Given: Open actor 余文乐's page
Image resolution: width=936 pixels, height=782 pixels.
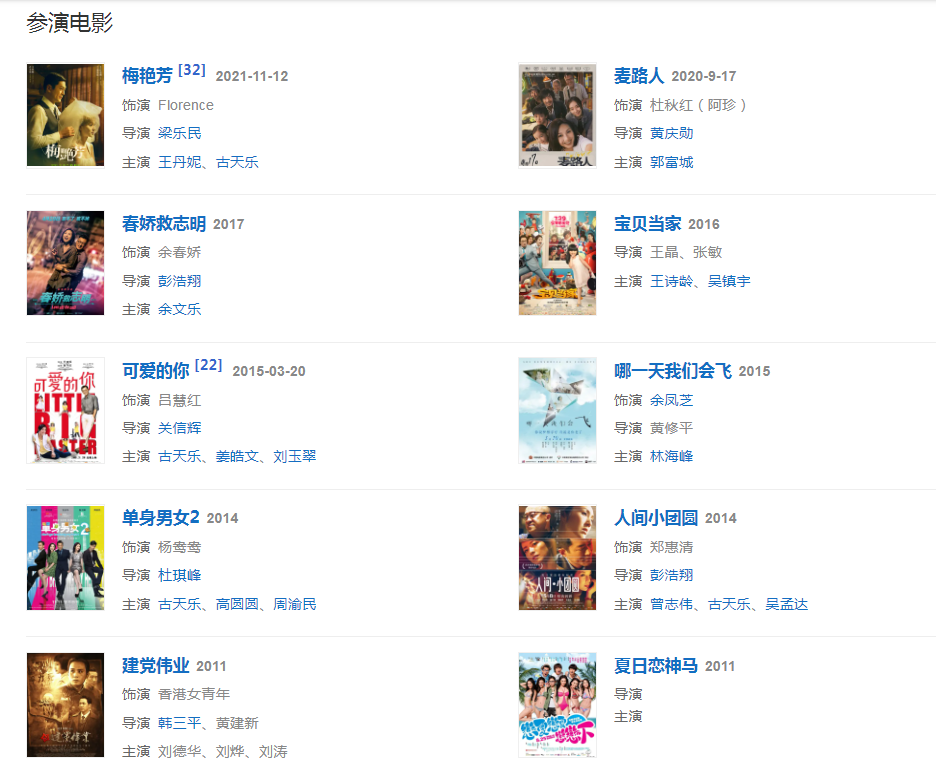Looking at the screenshot, I should (x=180, y=309).
